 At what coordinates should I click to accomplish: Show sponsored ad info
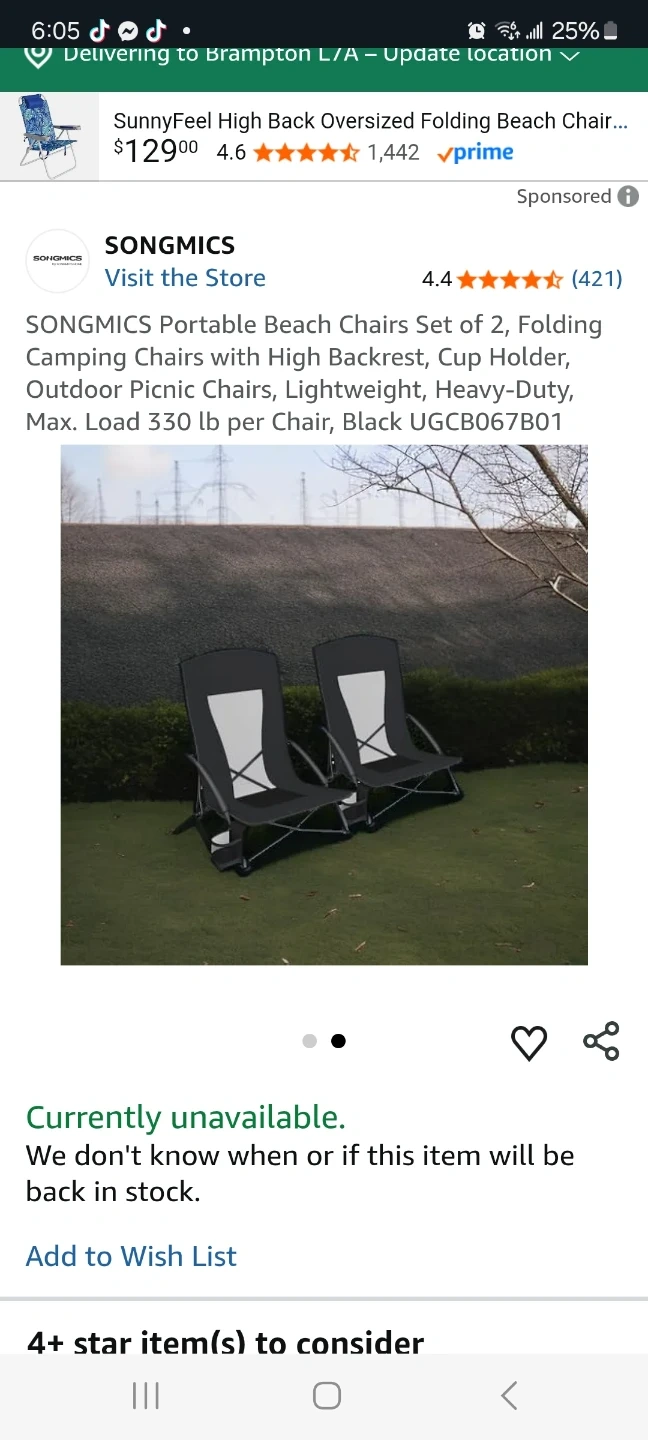tap(628, 196)
